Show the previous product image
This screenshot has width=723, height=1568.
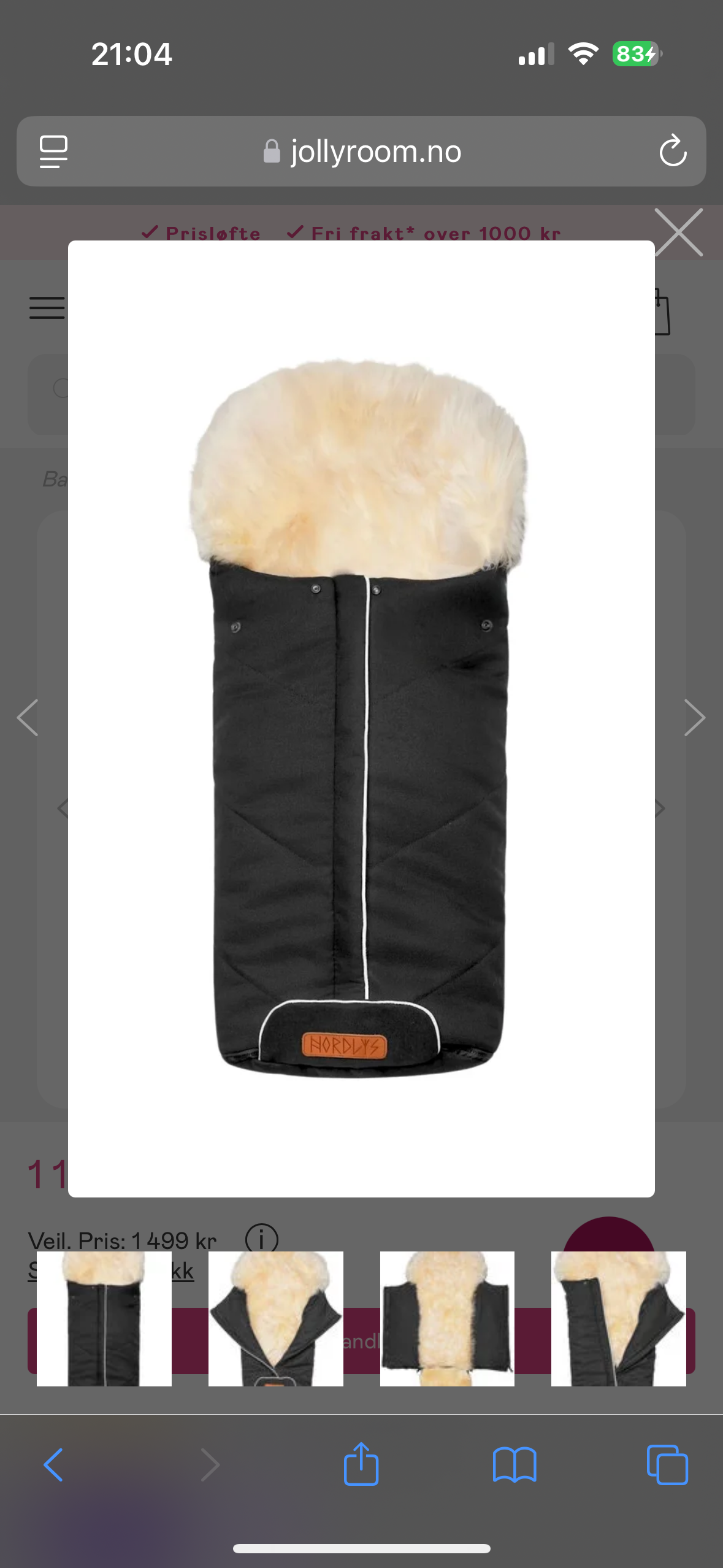[x=28, y=717]
